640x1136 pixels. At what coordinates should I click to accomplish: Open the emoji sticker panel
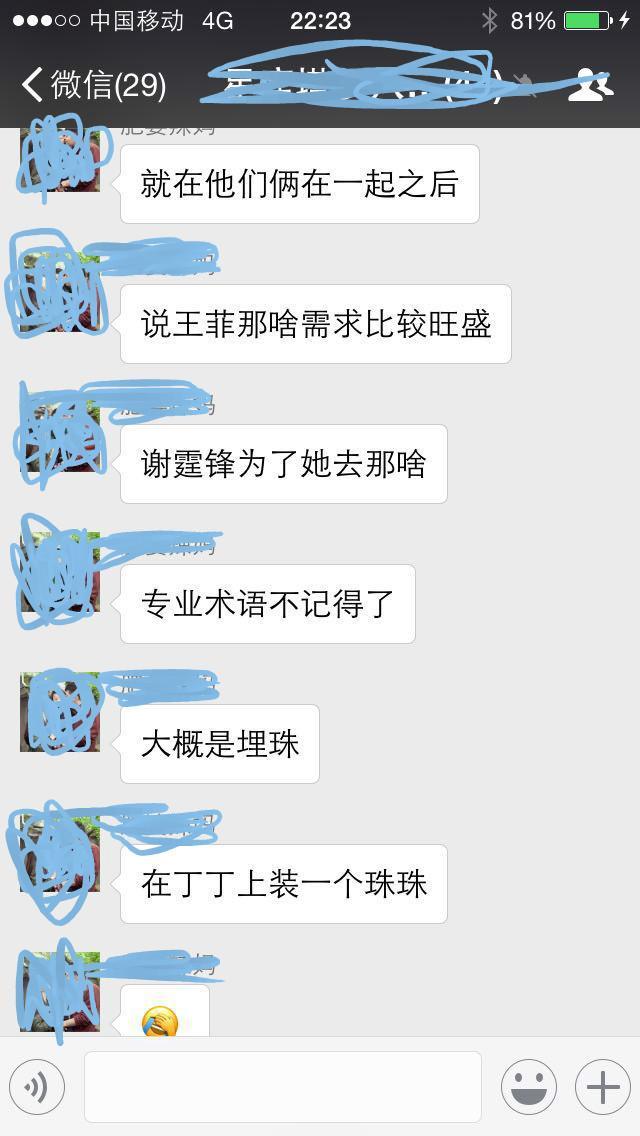point(528,1087)
